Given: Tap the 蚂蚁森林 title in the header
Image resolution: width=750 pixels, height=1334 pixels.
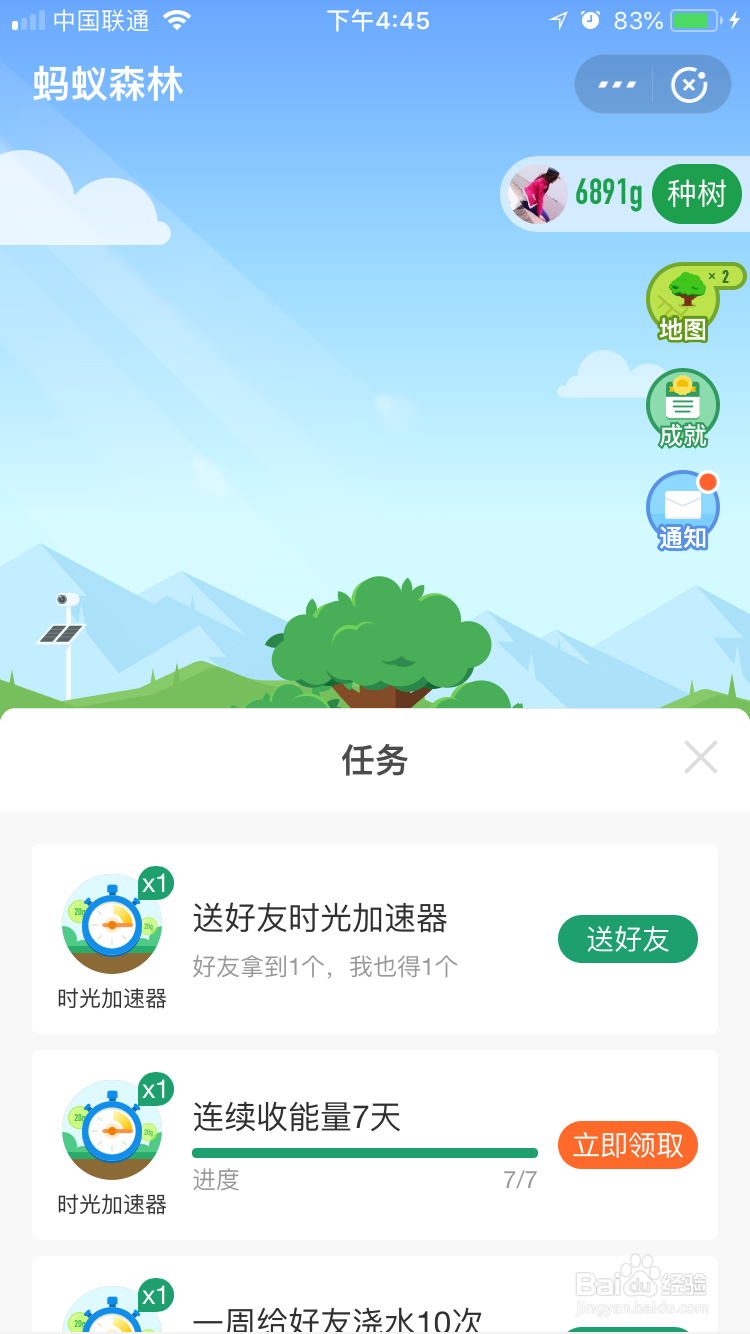Looking at the screenshot, I should [x=105, y=84].
